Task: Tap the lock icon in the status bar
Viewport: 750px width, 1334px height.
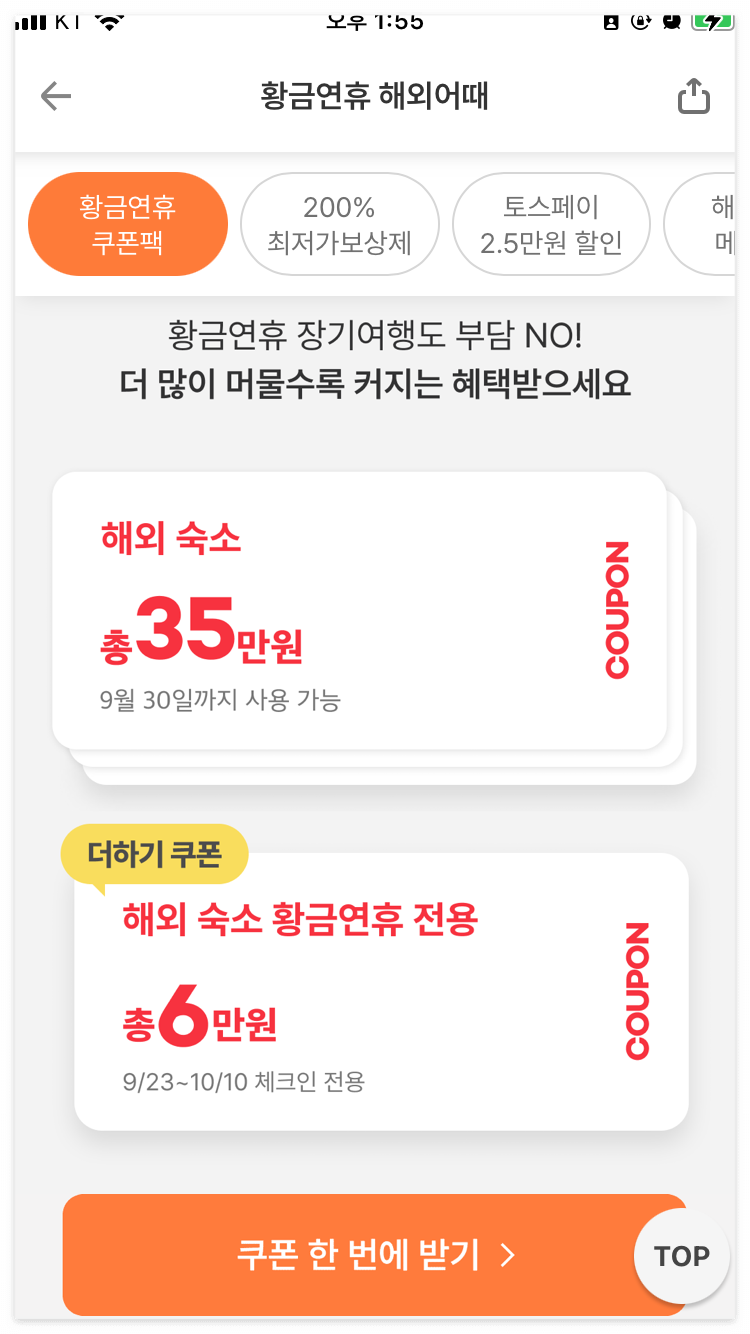Action: [x=642, y=22]
